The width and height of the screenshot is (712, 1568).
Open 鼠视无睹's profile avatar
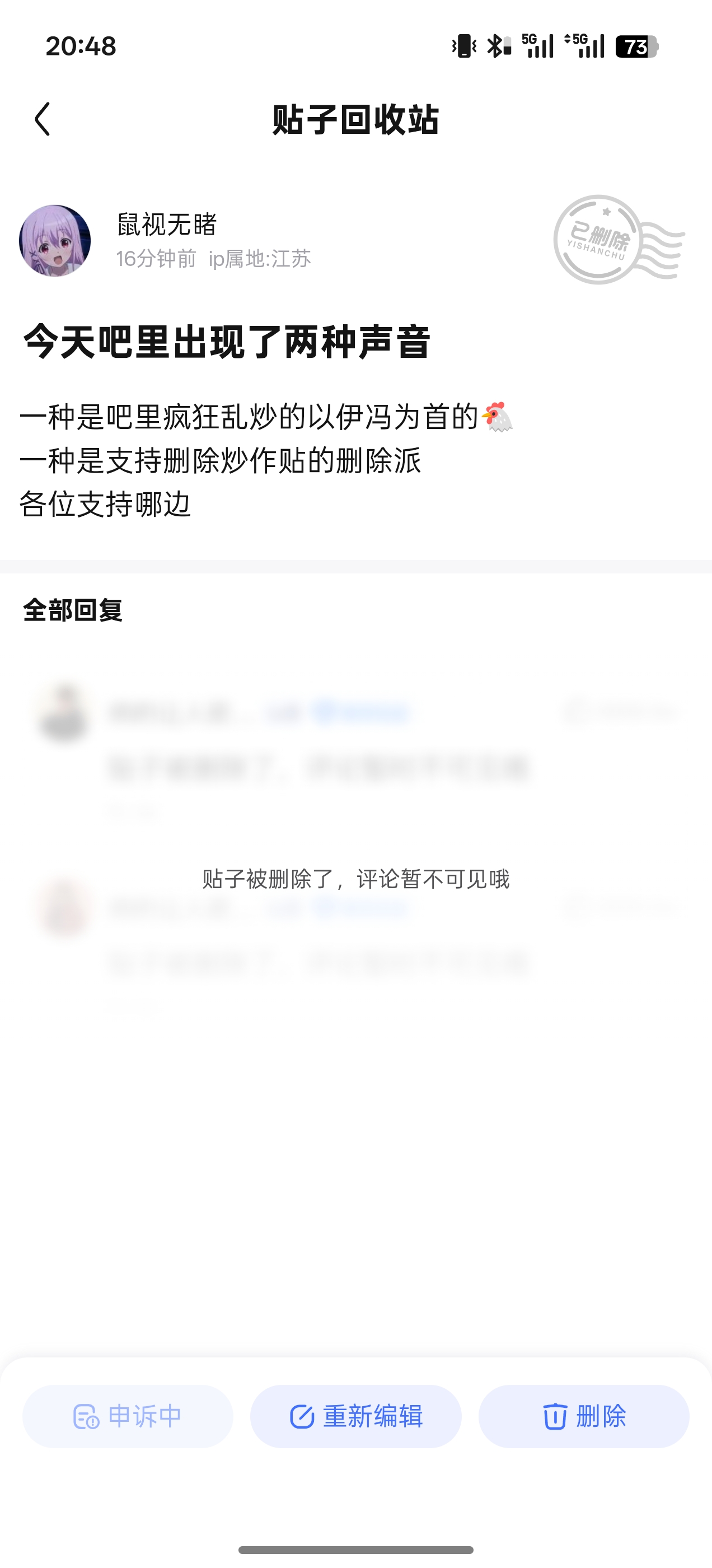click(55, 240)
